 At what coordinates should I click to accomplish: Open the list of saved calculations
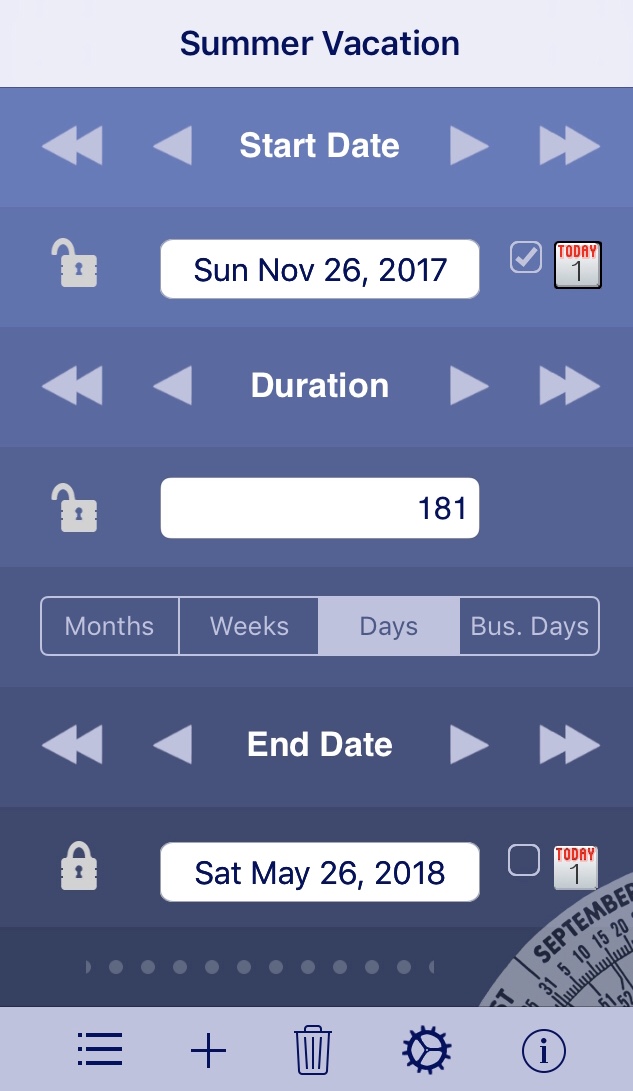tap(100, 1049)
